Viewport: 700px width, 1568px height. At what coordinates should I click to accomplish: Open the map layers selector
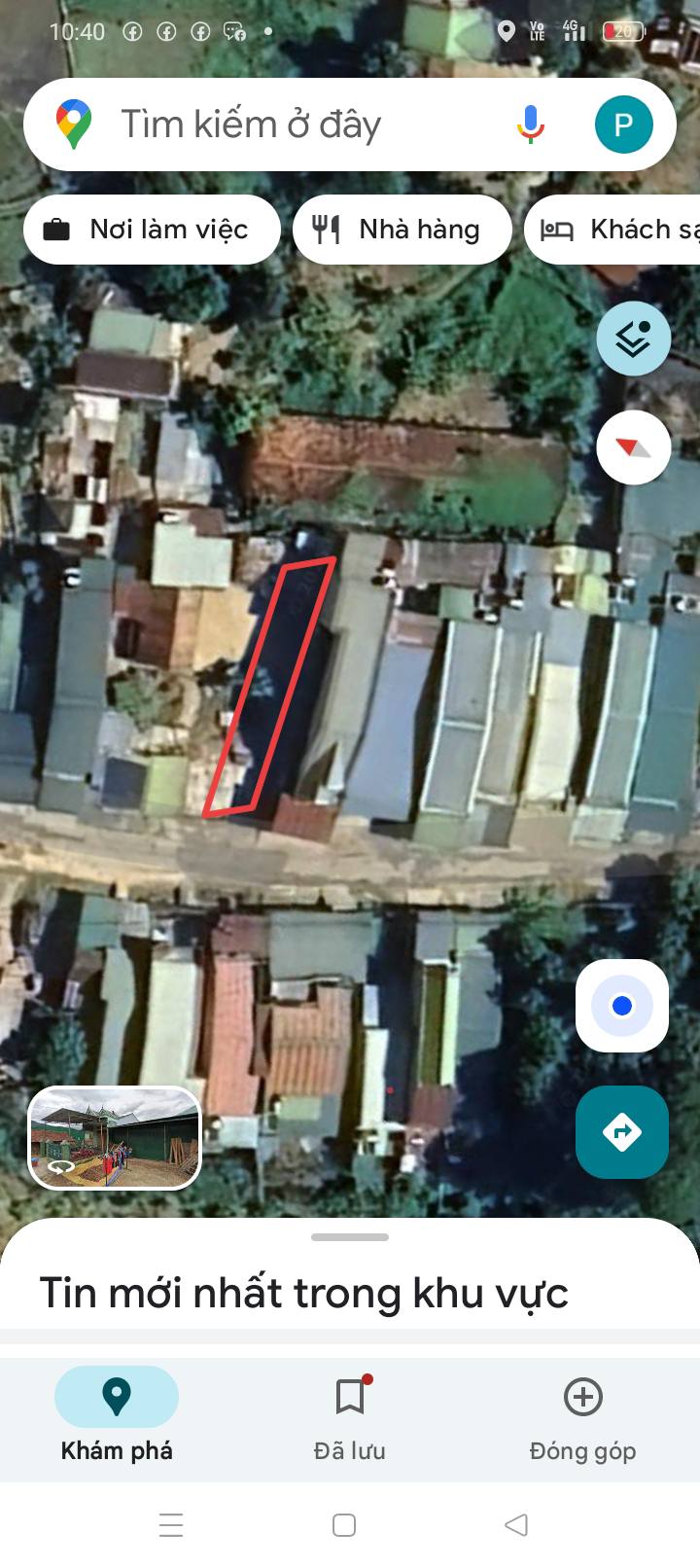coord(634,339)
